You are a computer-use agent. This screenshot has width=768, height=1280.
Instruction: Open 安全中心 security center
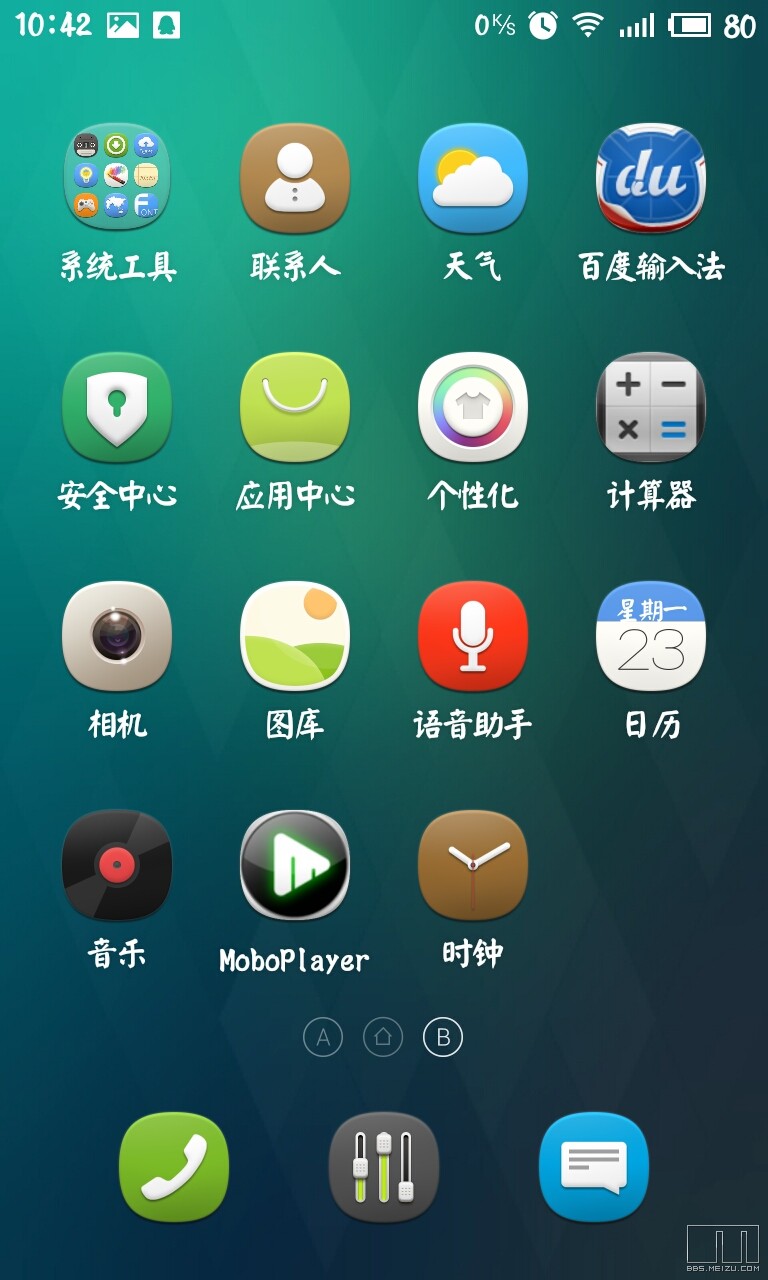pos(117,408)
